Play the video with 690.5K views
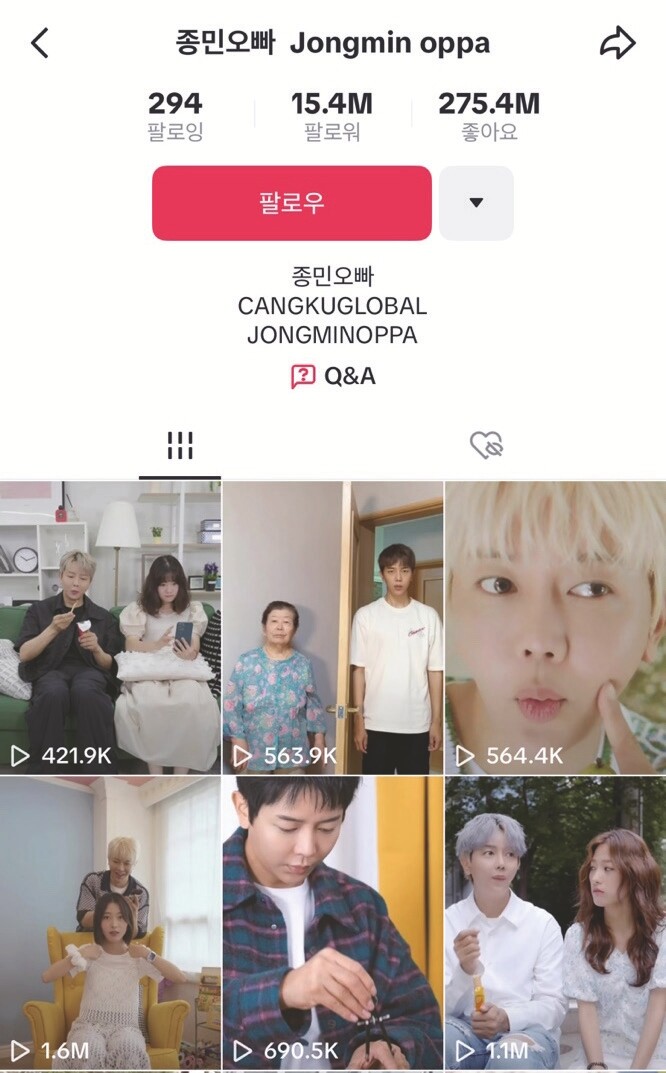 332,920
